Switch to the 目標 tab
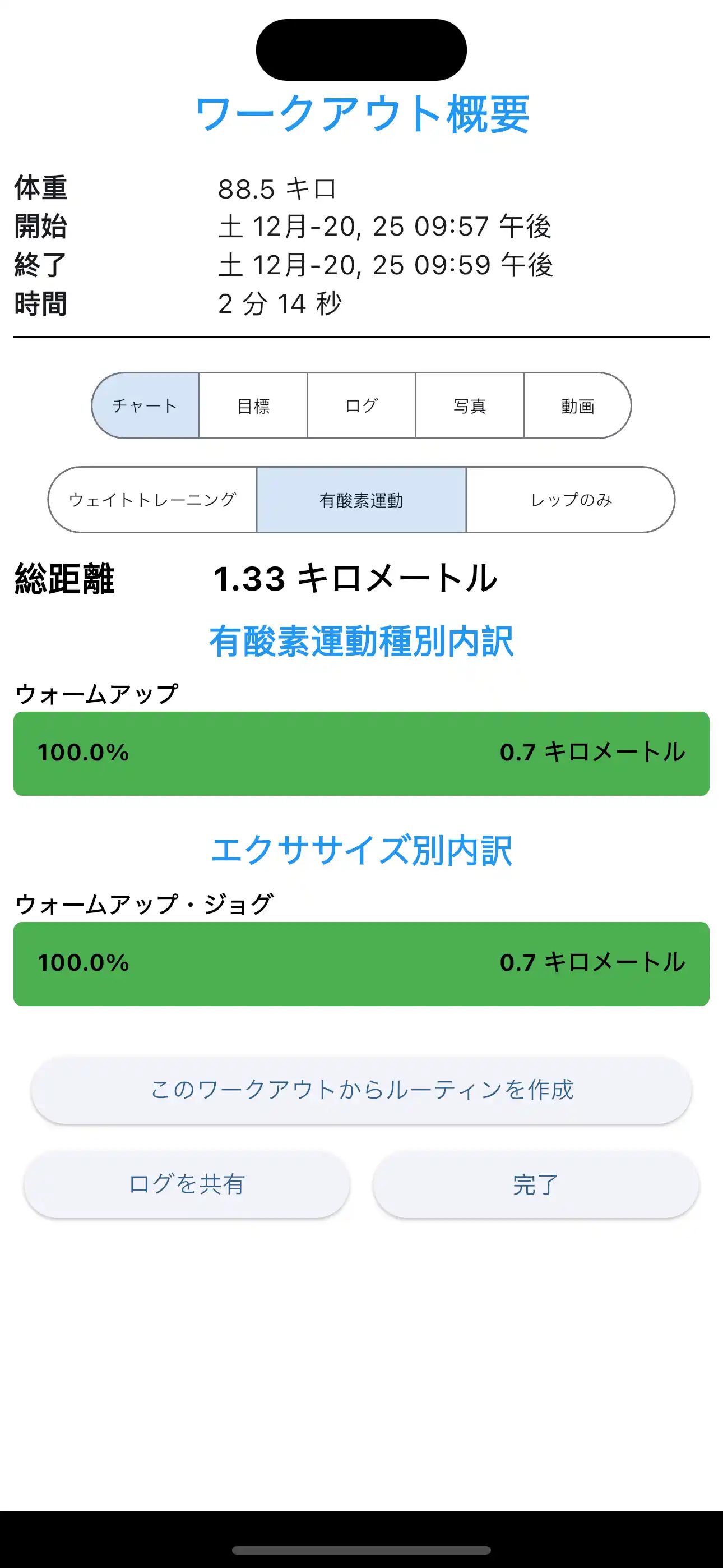The height and width of the screenshot is (1568, 723). click(x=254, y=405)
